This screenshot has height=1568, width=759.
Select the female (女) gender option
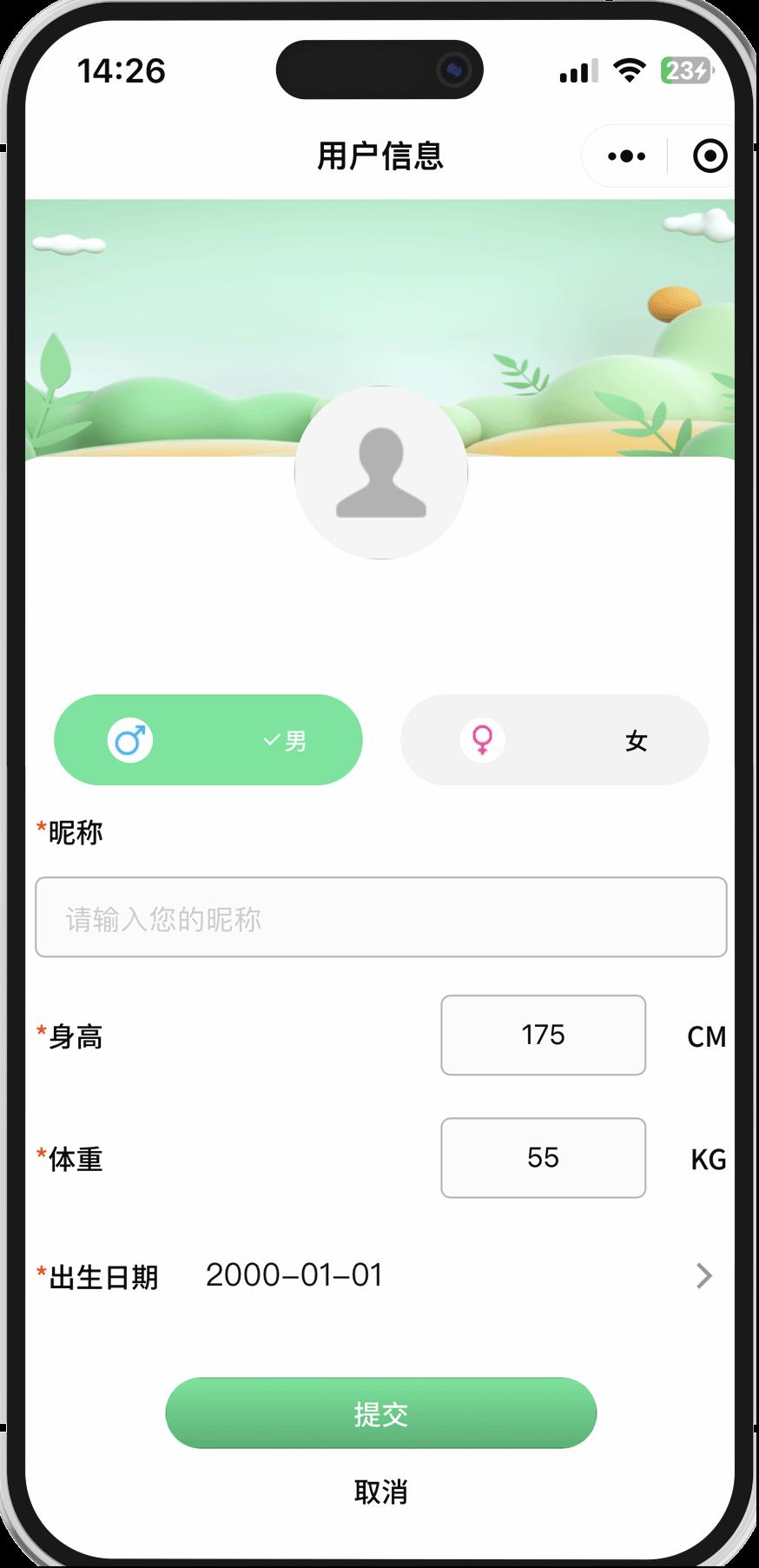pos(554,740)
